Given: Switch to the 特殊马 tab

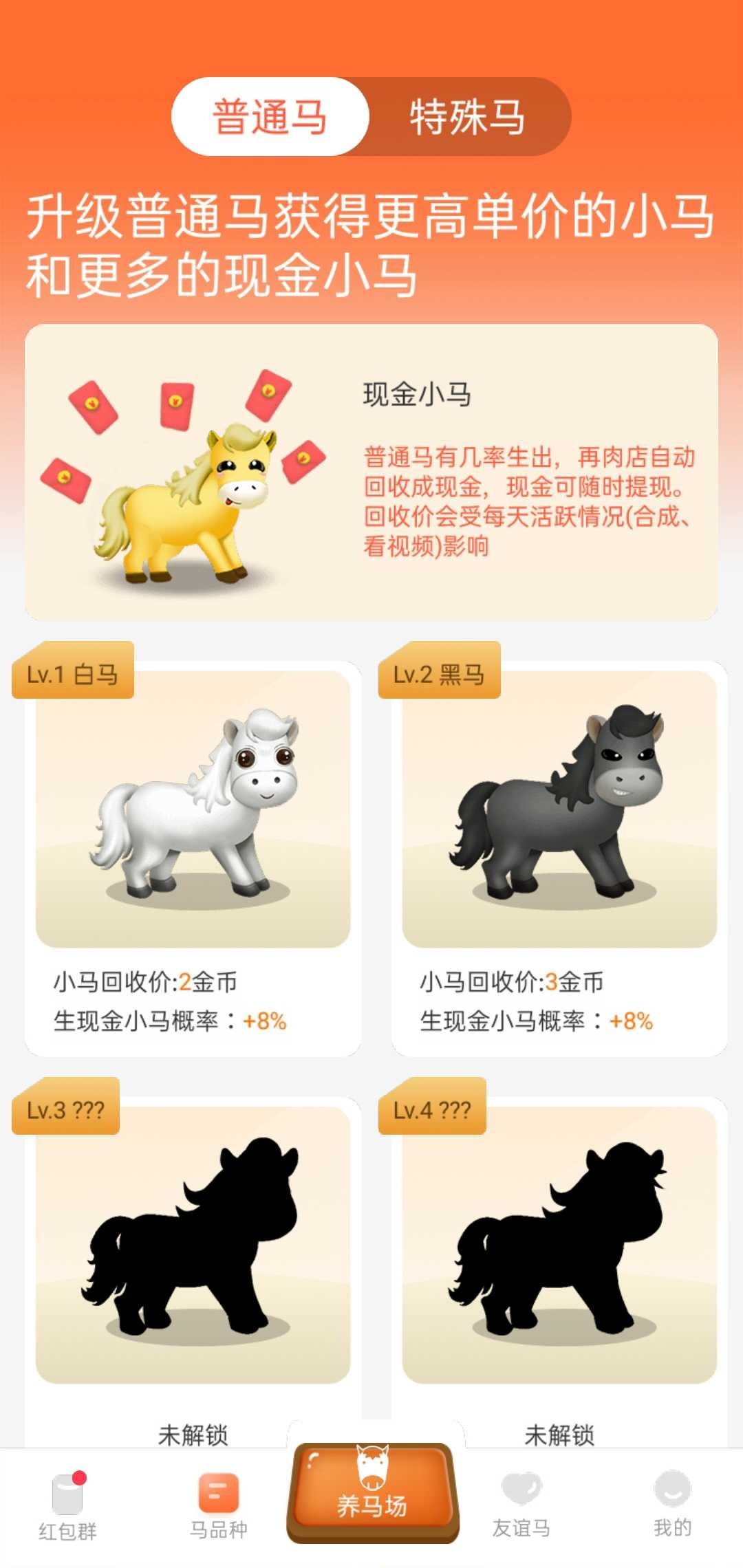Looking at the screenshot, I should coord(467,117).
